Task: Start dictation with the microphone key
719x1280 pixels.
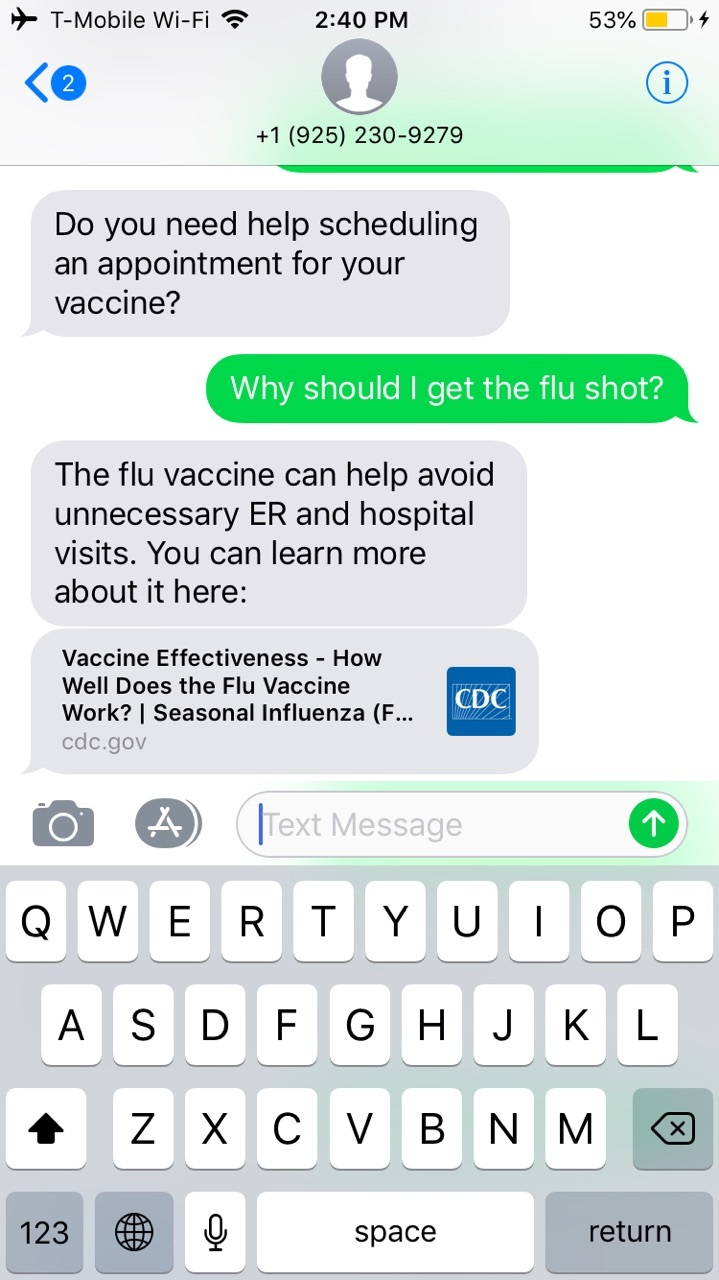Action: (x=215, y=1231)
